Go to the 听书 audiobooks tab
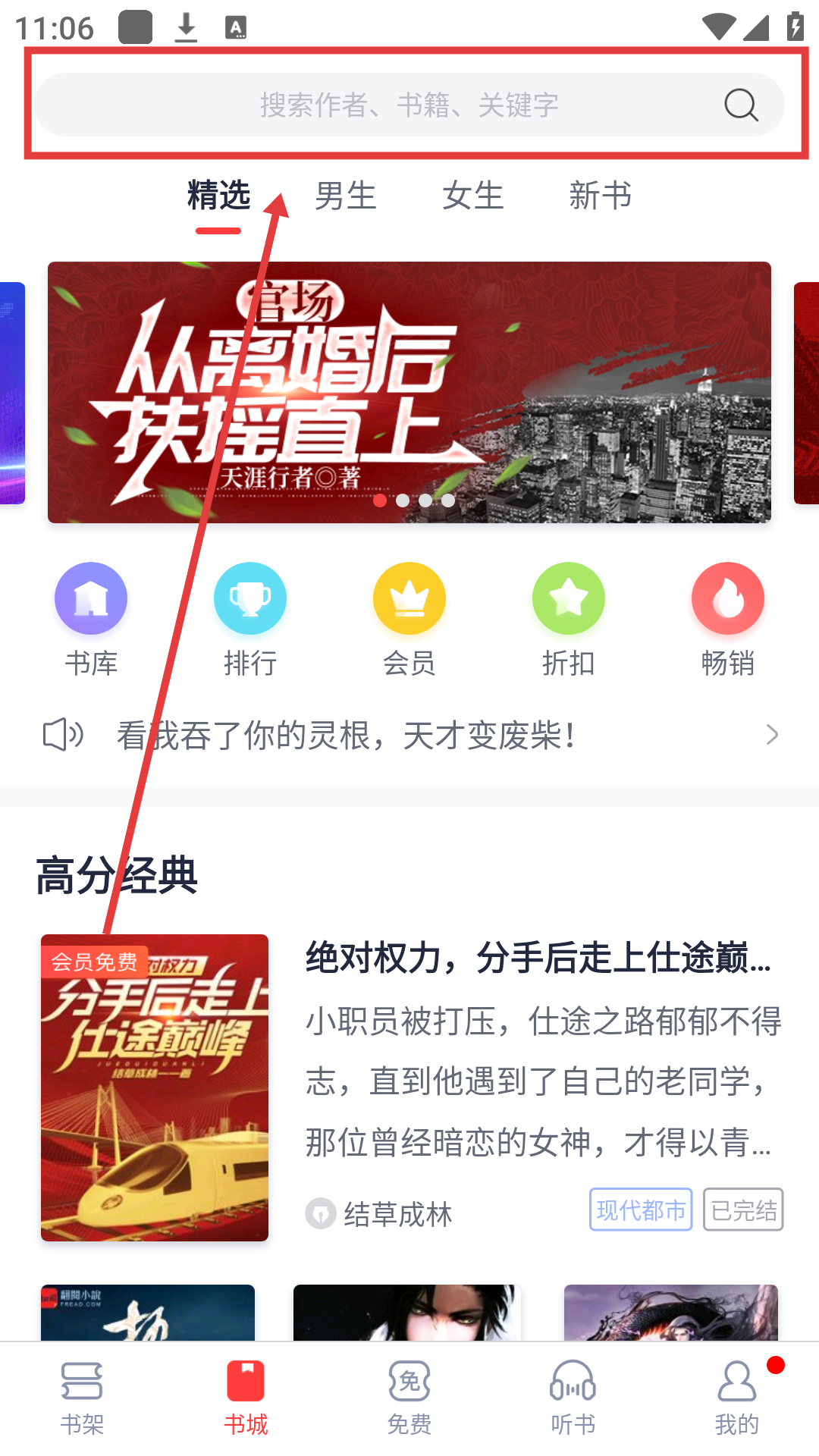This screenshot has height=1456, width=819. (x=573, y=1399)
